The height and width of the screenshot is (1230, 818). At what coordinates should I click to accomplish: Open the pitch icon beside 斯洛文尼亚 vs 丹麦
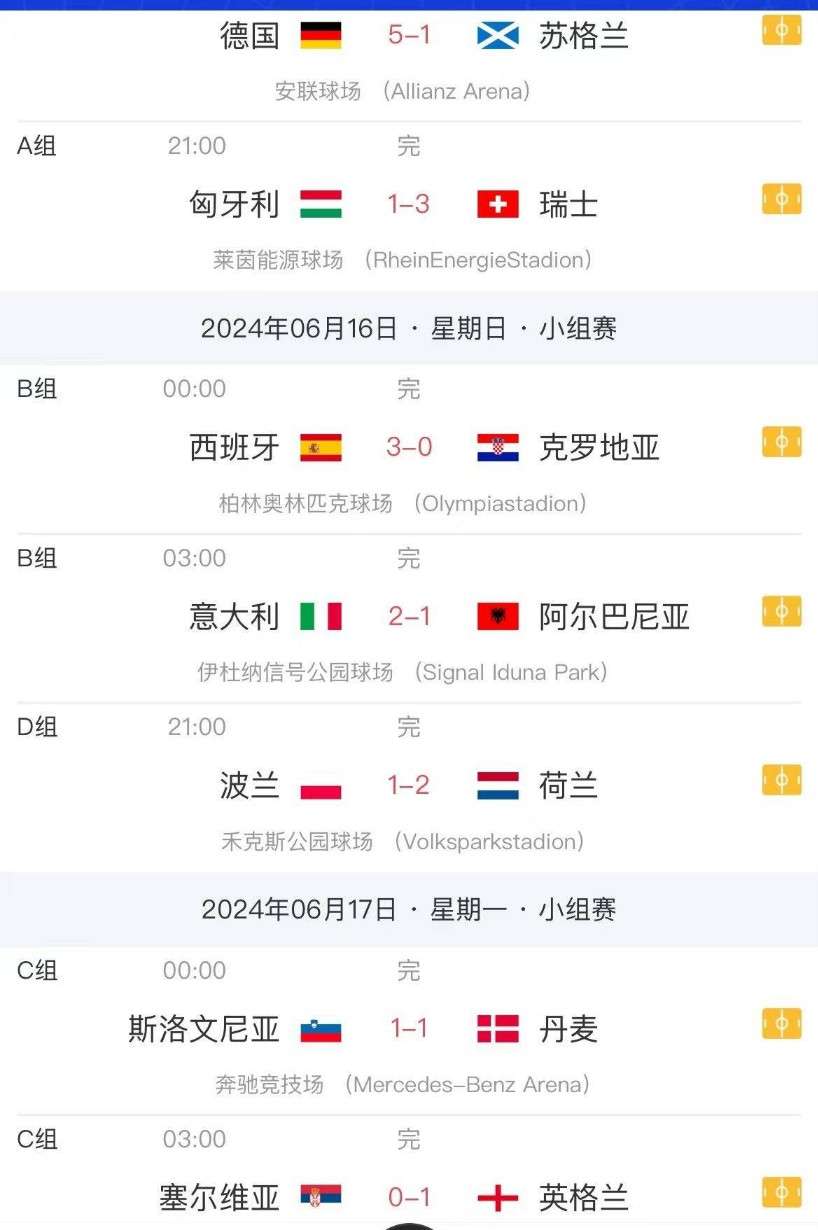(781, 1023)
